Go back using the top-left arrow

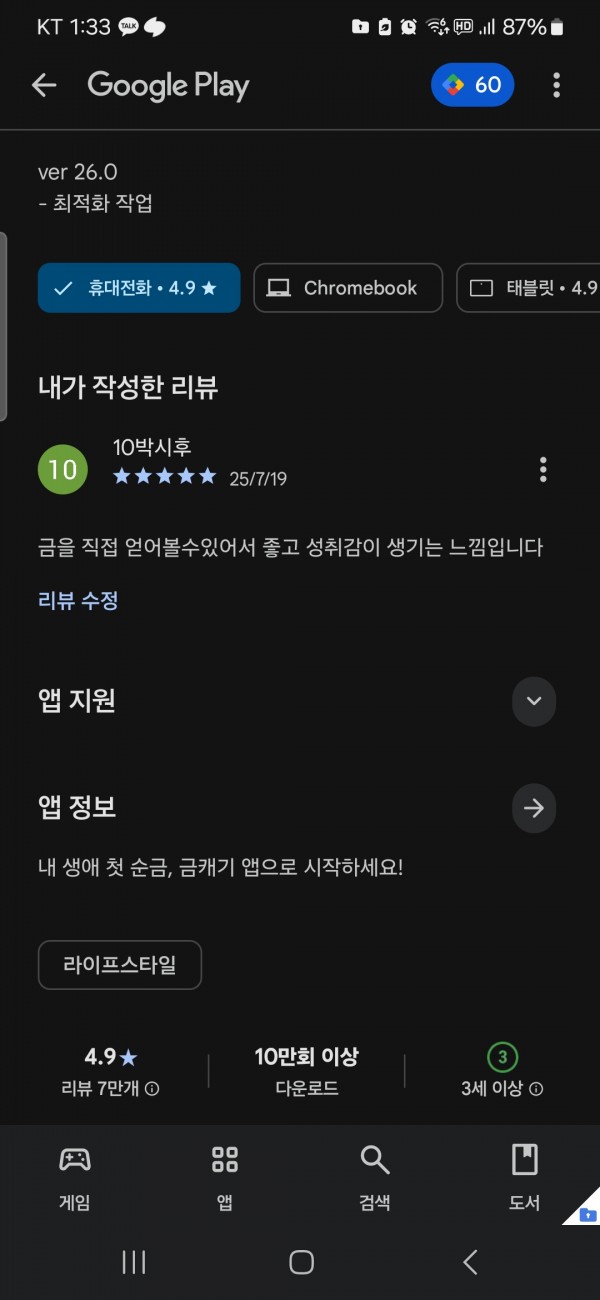(x=44, y=85)
